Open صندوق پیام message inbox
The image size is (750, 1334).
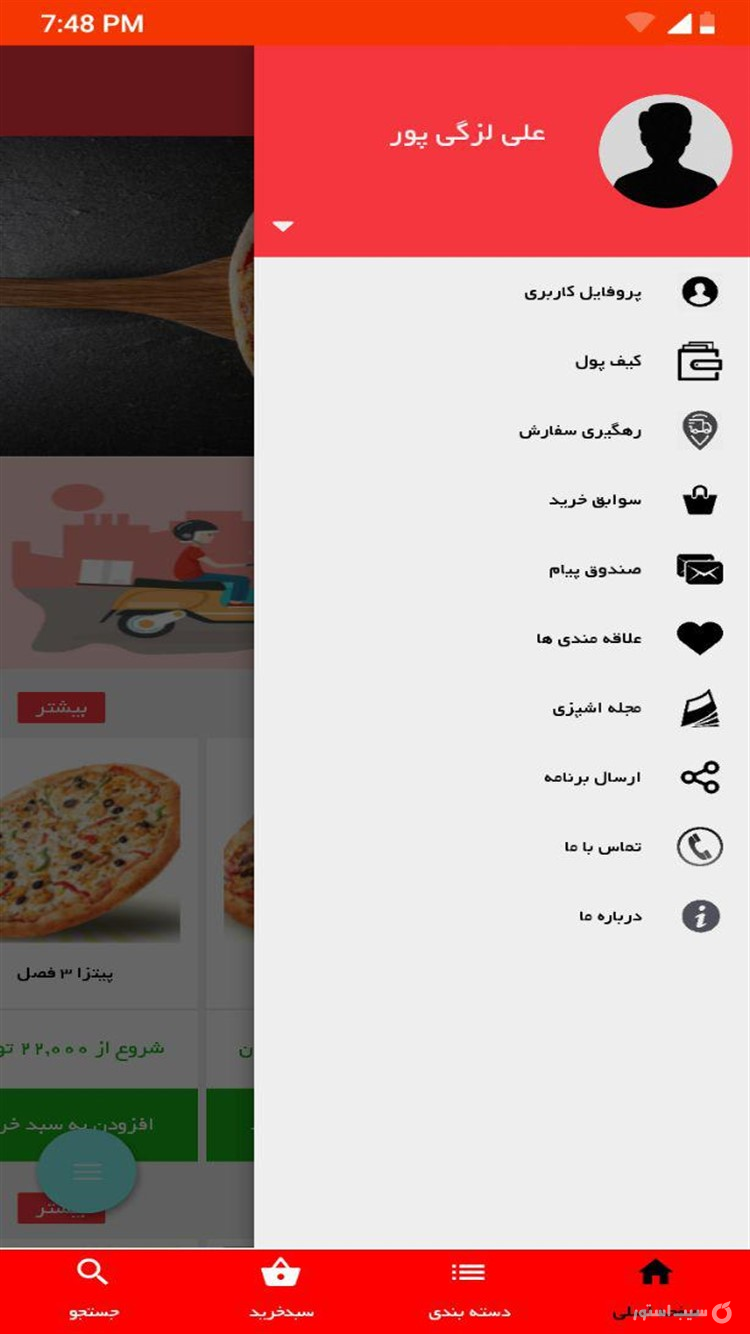[x=594, y=569]
